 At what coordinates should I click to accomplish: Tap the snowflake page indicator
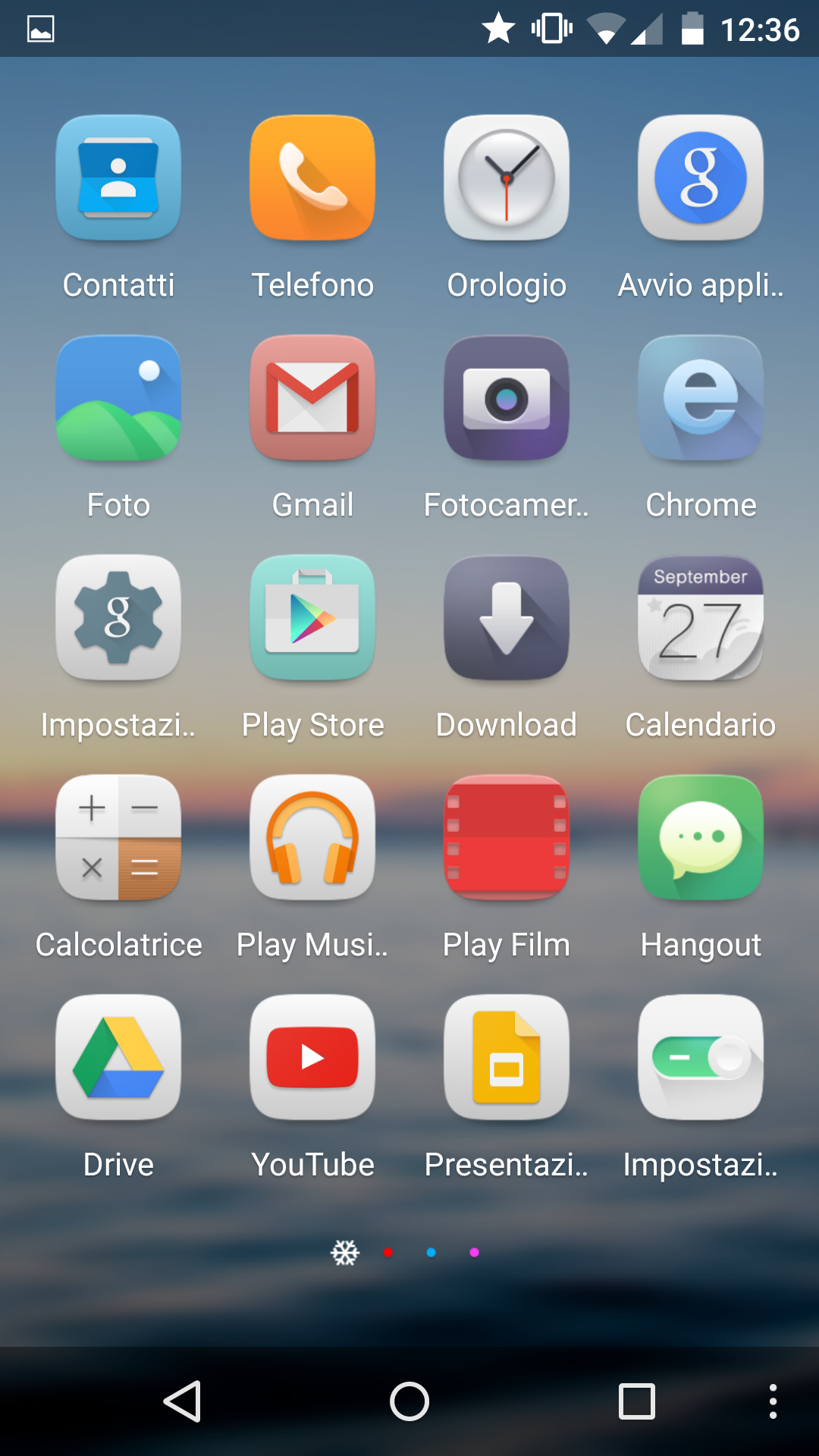345,1253
